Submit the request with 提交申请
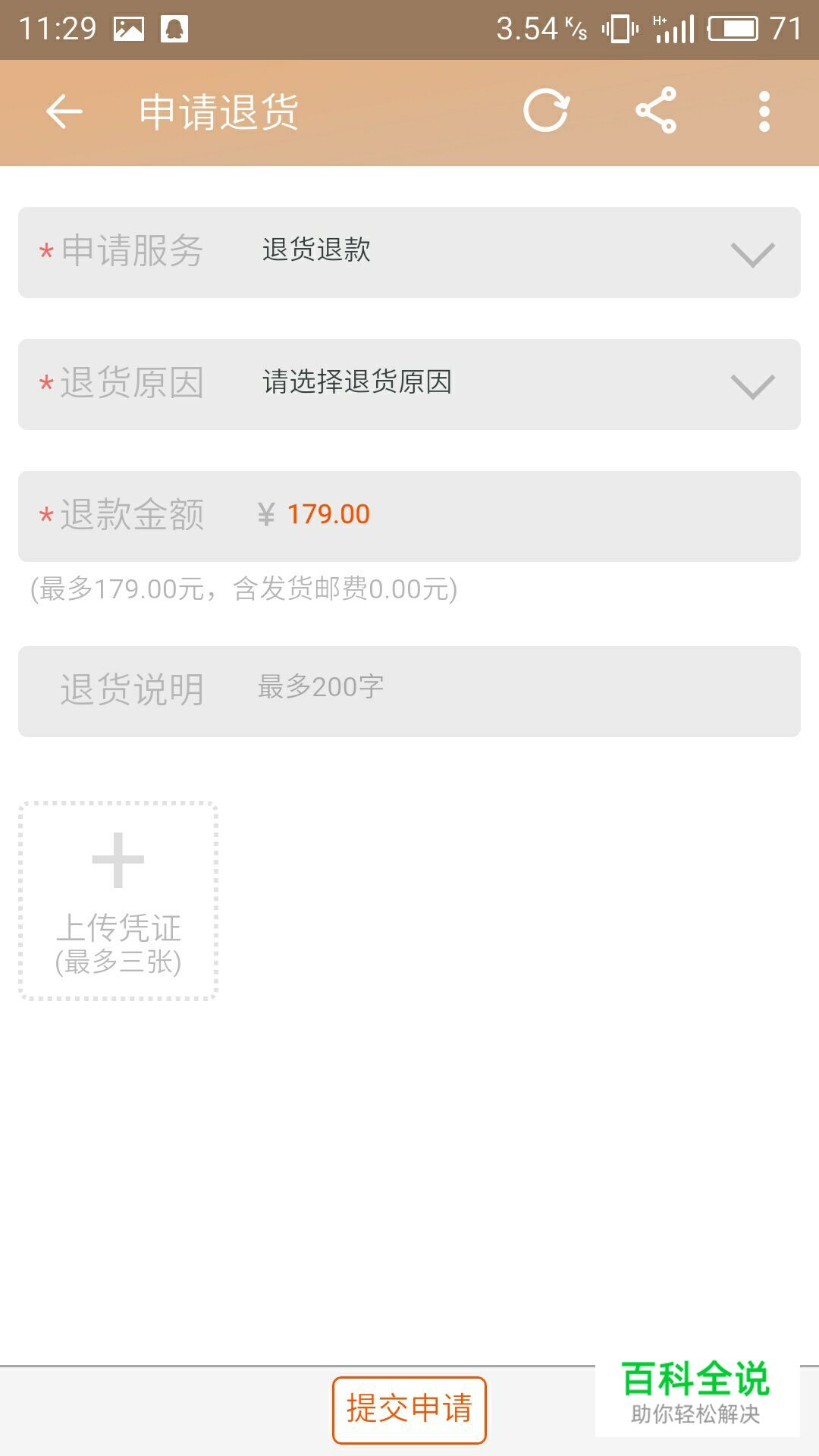Image resolution: width=819 pixels, height=1456 pixels. (409, 1410)
